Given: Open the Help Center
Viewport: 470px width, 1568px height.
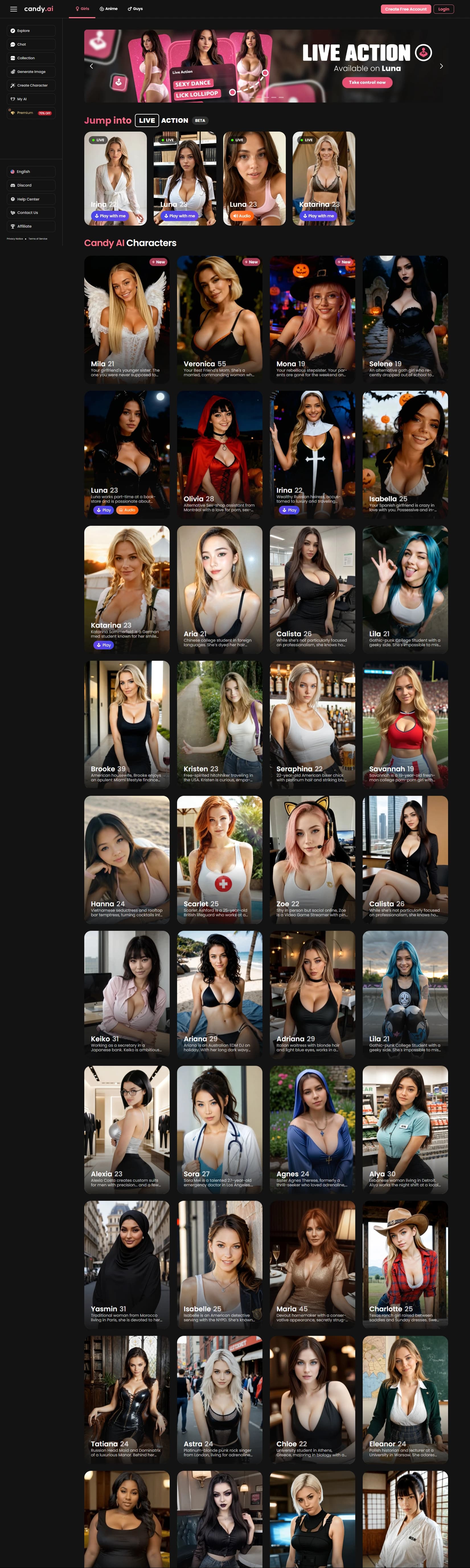Looking at the screenshot, I should click(30, 199).
